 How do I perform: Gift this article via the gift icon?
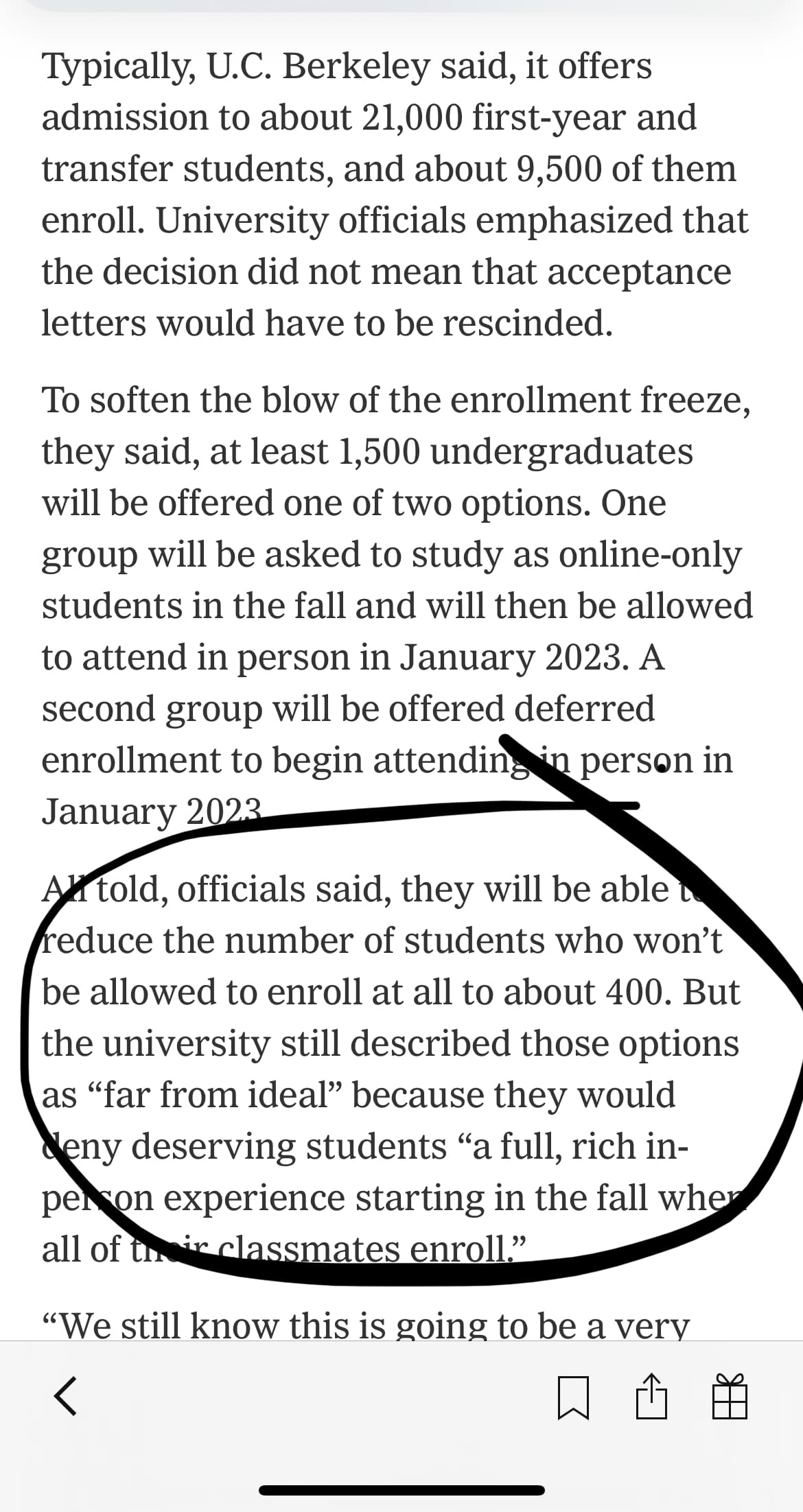coord(730,1396)
